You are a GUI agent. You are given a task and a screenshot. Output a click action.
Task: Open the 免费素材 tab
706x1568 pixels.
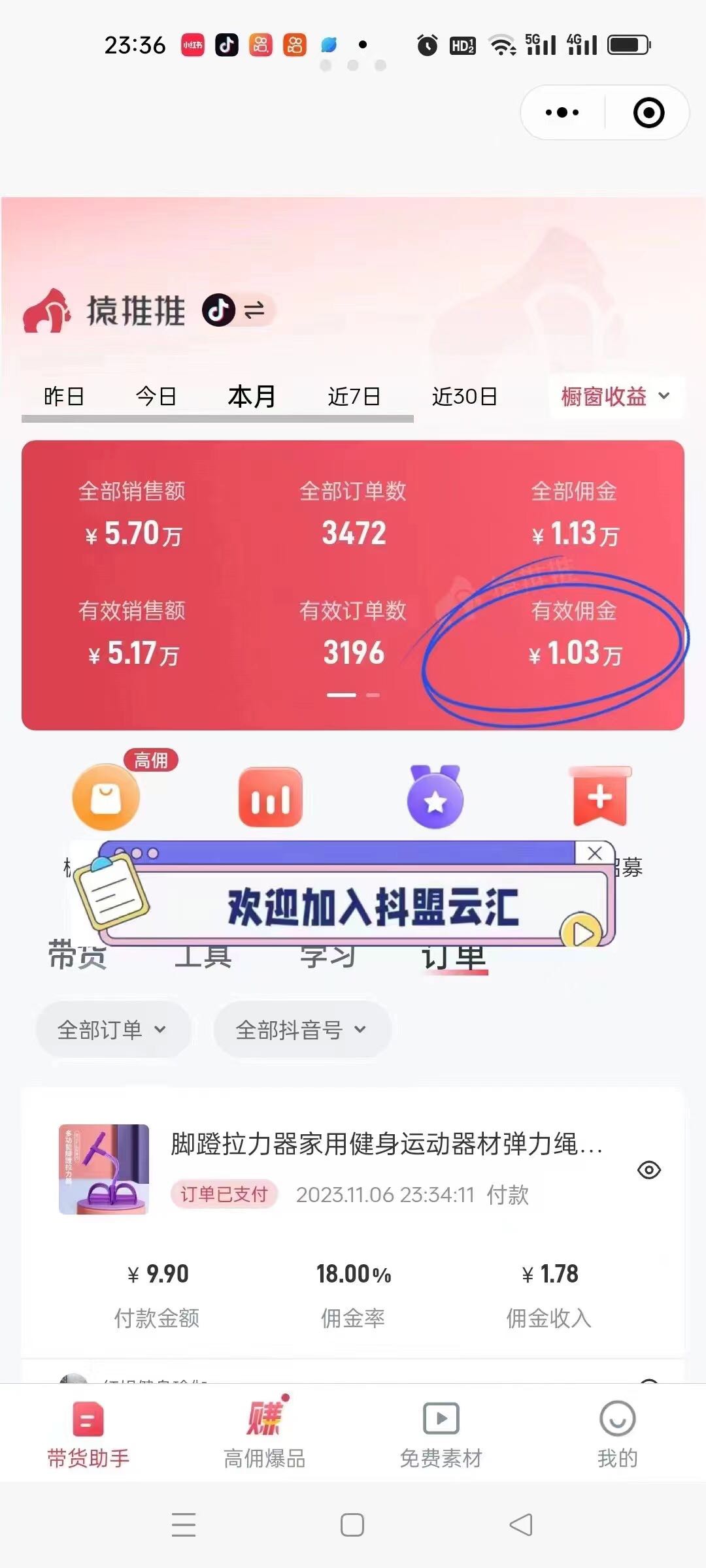(x=441, y=1433)
